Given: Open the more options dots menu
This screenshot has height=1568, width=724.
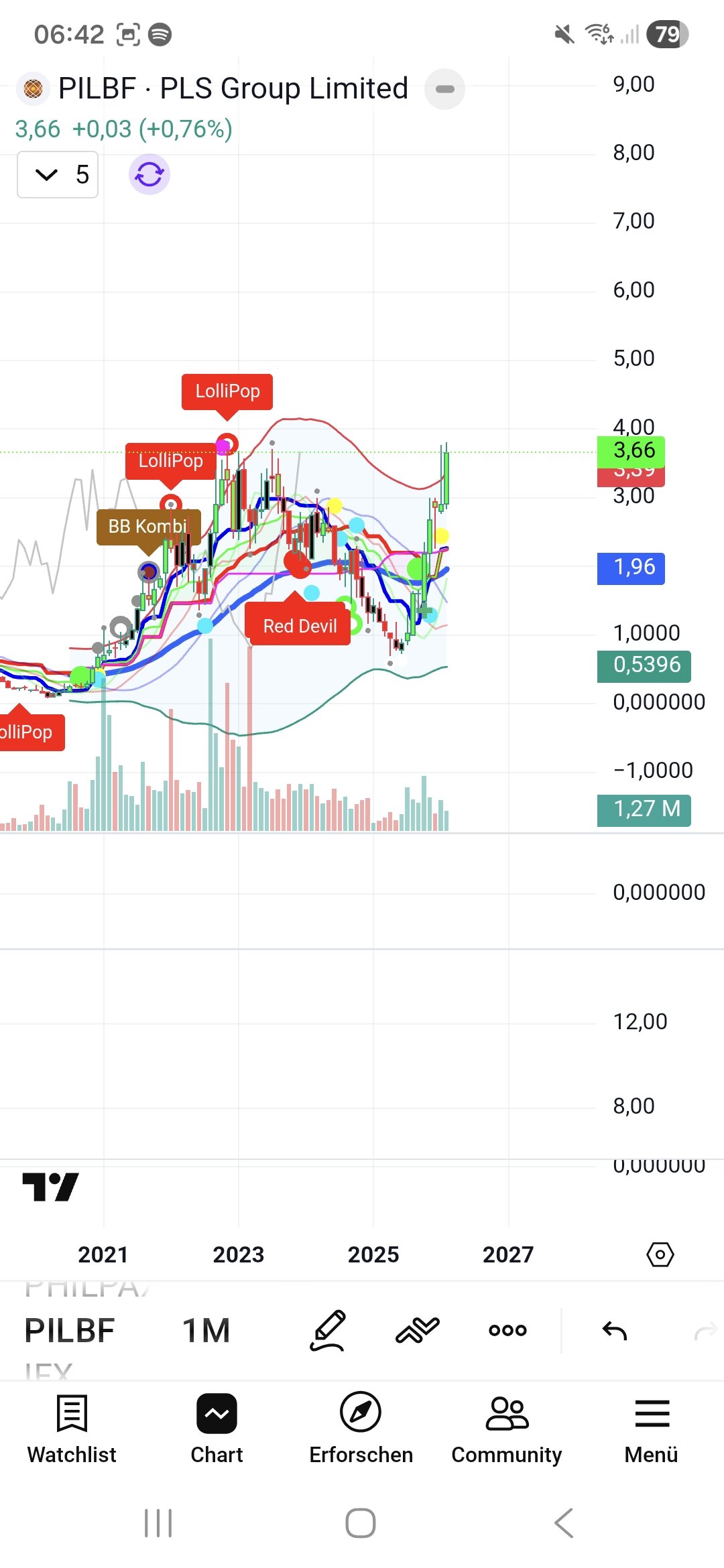Looking at the screenshot, I should coord(507,1330).
